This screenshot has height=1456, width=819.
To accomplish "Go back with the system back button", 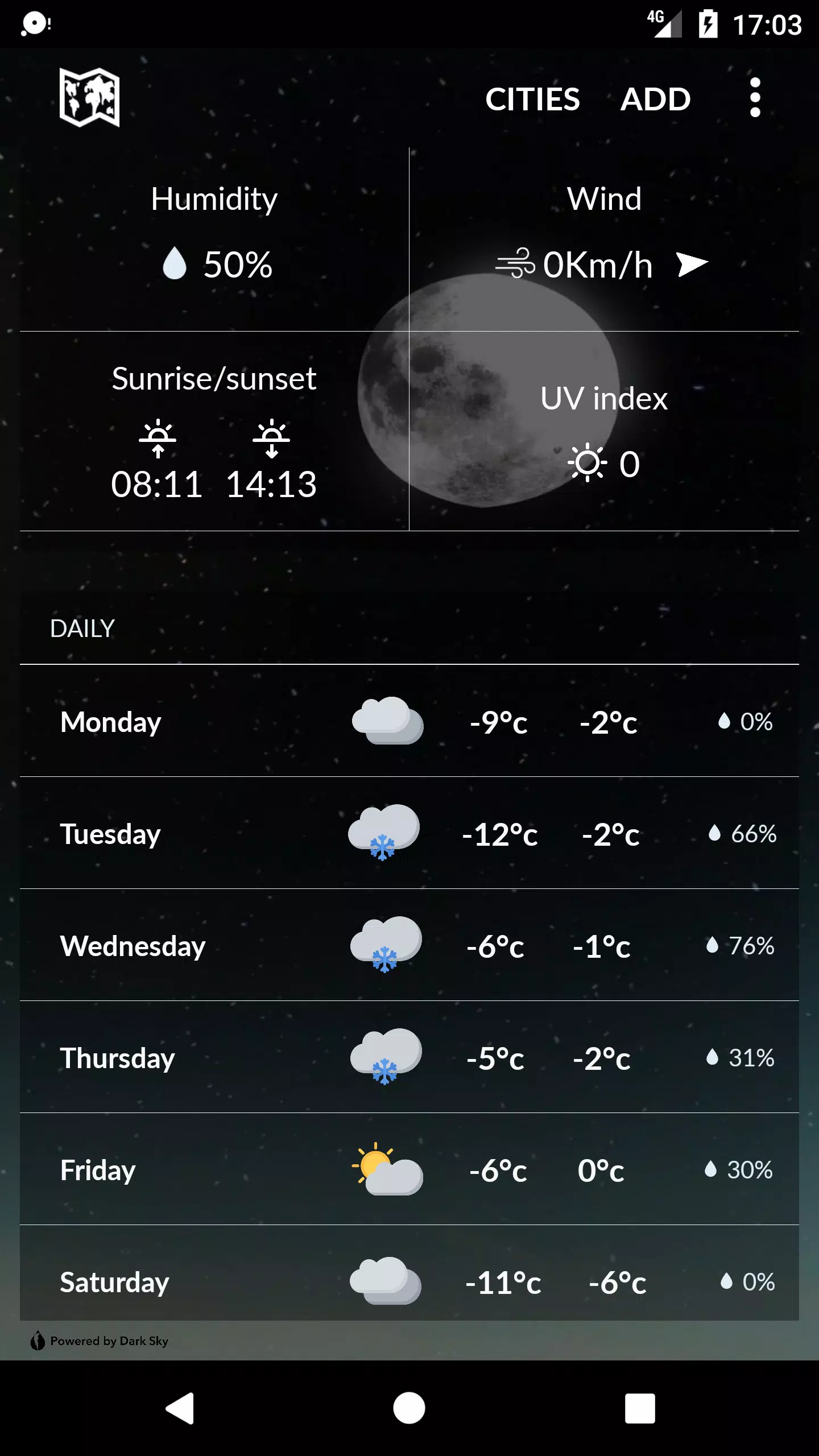I will pyautogui.click(x=180, y=1408).
